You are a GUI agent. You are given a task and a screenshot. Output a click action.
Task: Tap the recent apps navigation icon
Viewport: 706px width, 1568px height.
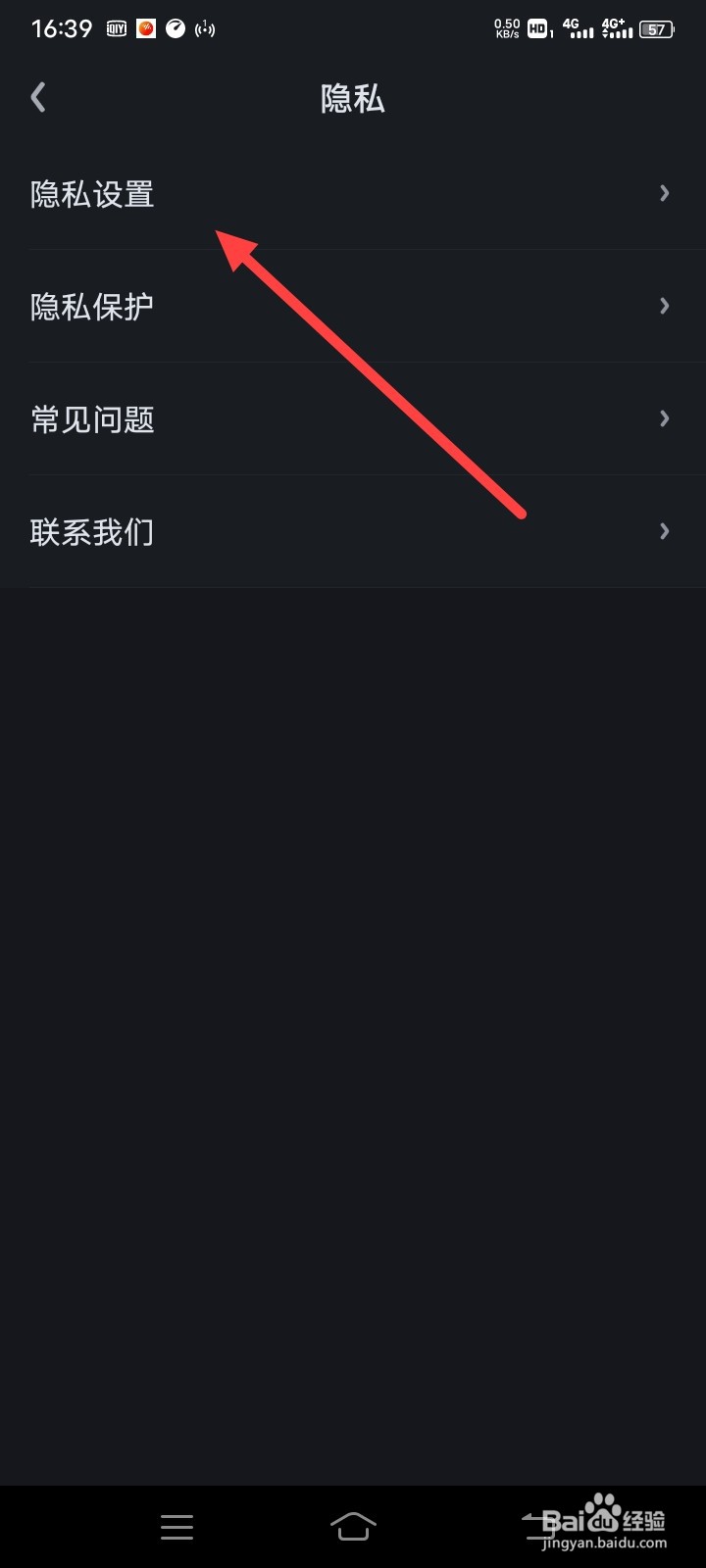click(x=176, y=1526)
